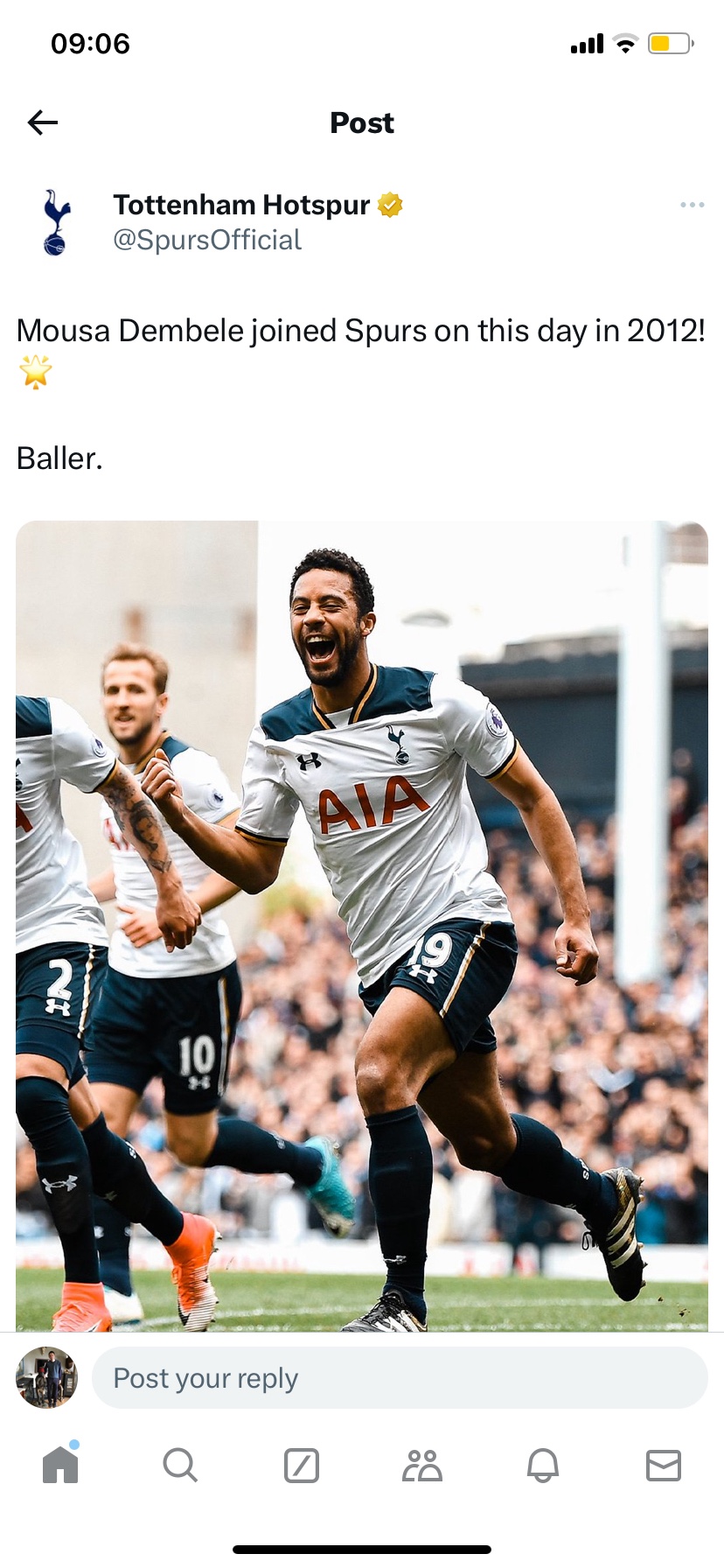Image resolution: width=724 pixels, height=1568 pixels.
Task: Open the post's three-dot overflow menu
Action: [x=692, y=205]
